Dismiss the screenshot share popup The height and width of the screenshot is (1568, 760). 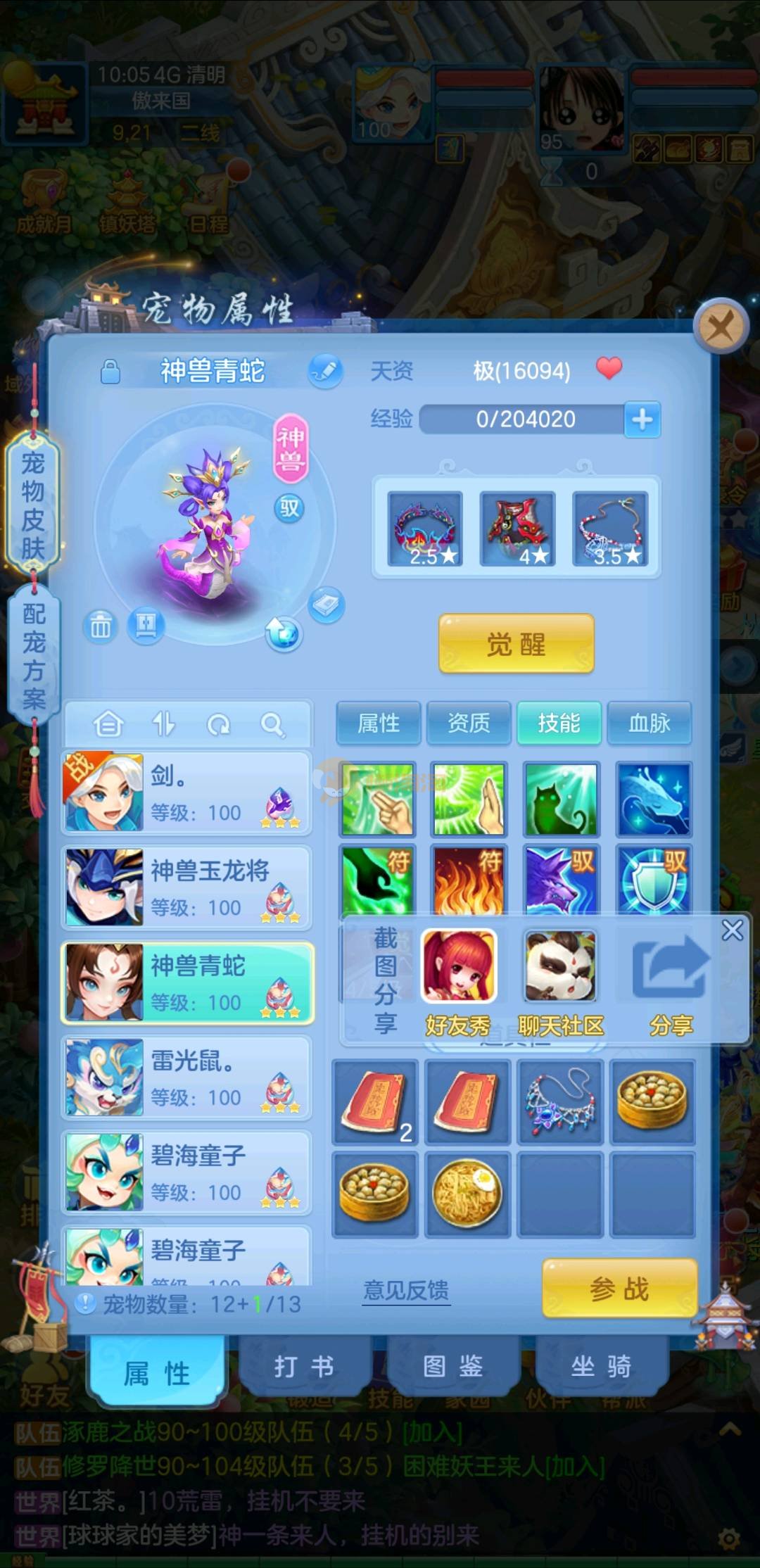[732, 930]
